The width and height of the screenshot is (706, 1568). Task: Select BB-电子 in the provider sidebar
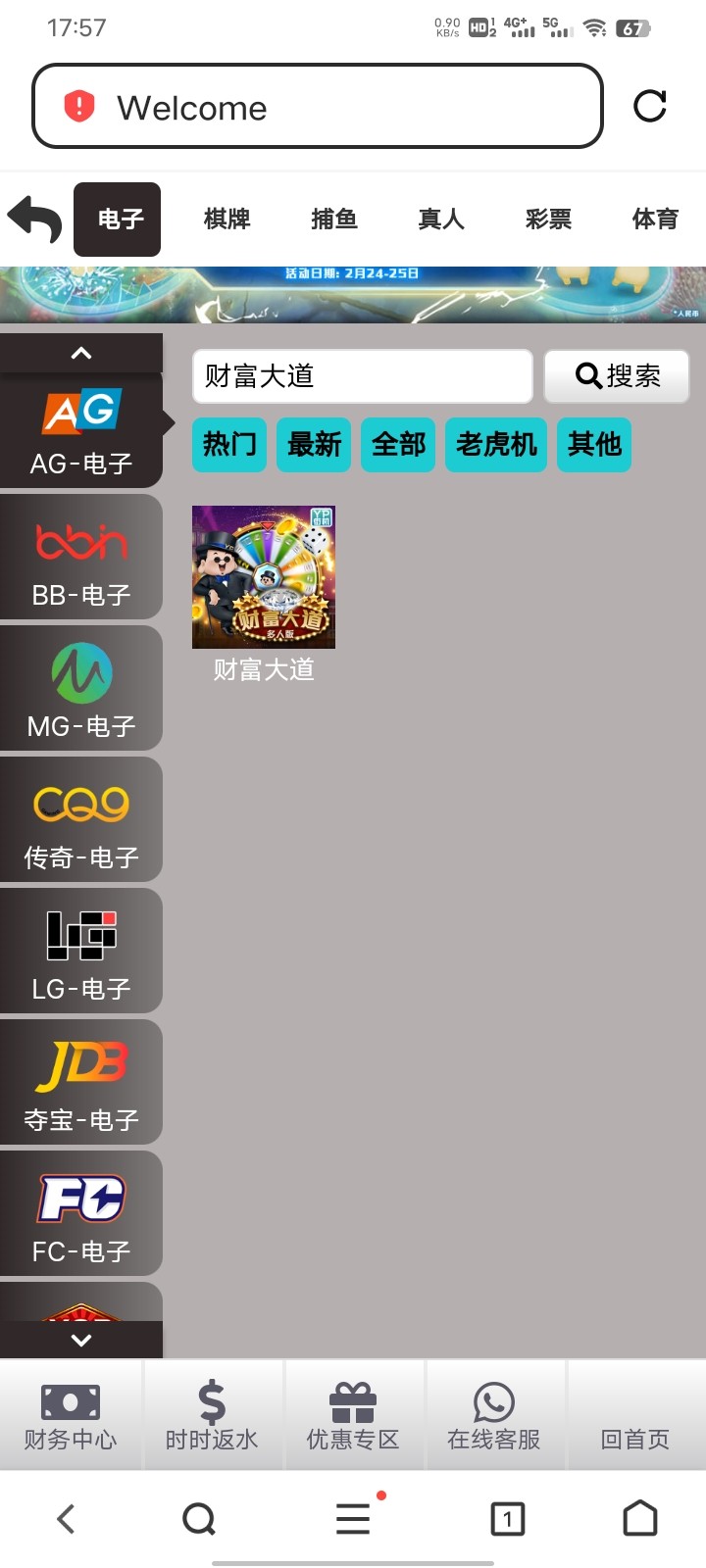[x=81, y=557]
